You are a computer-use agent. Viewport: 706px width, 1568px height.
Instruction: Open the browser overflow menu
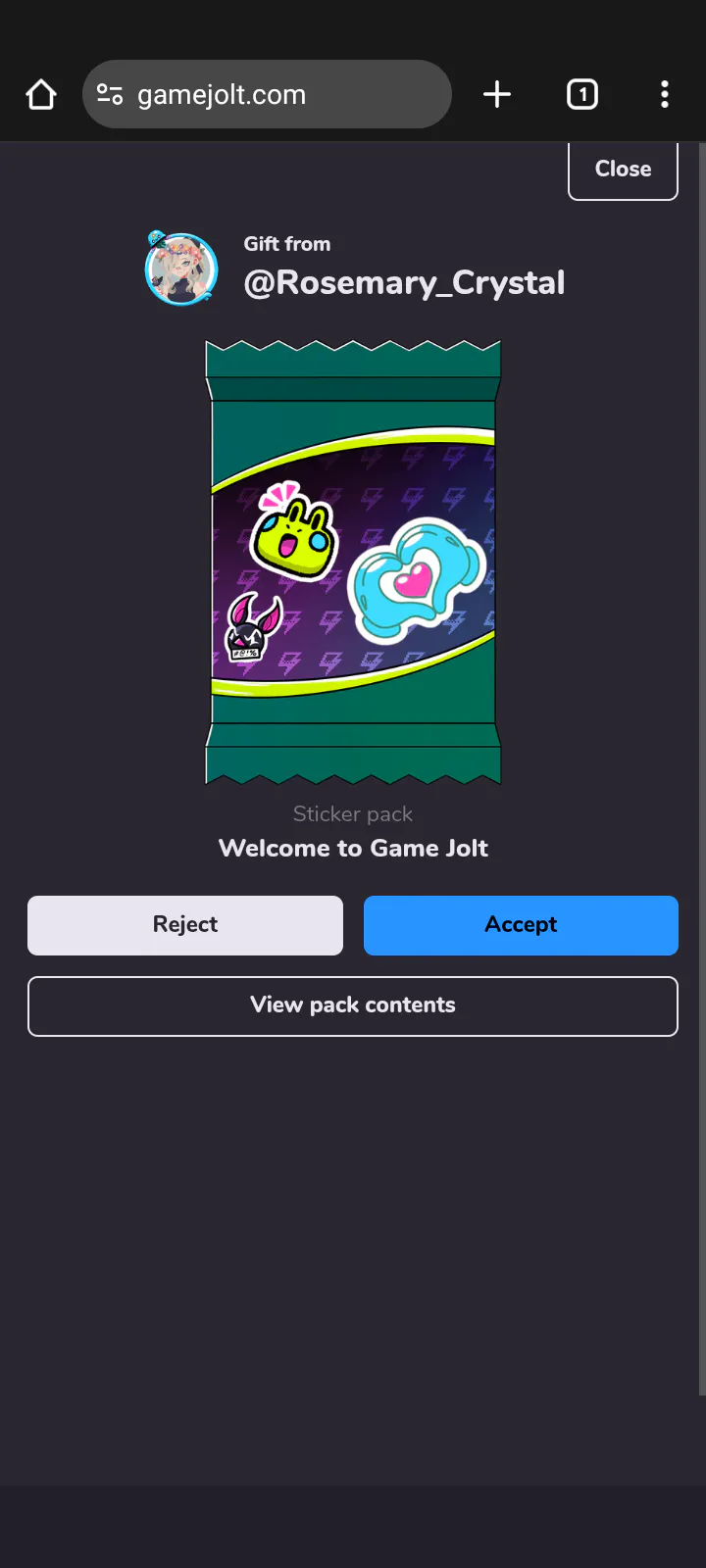point(665,95)
